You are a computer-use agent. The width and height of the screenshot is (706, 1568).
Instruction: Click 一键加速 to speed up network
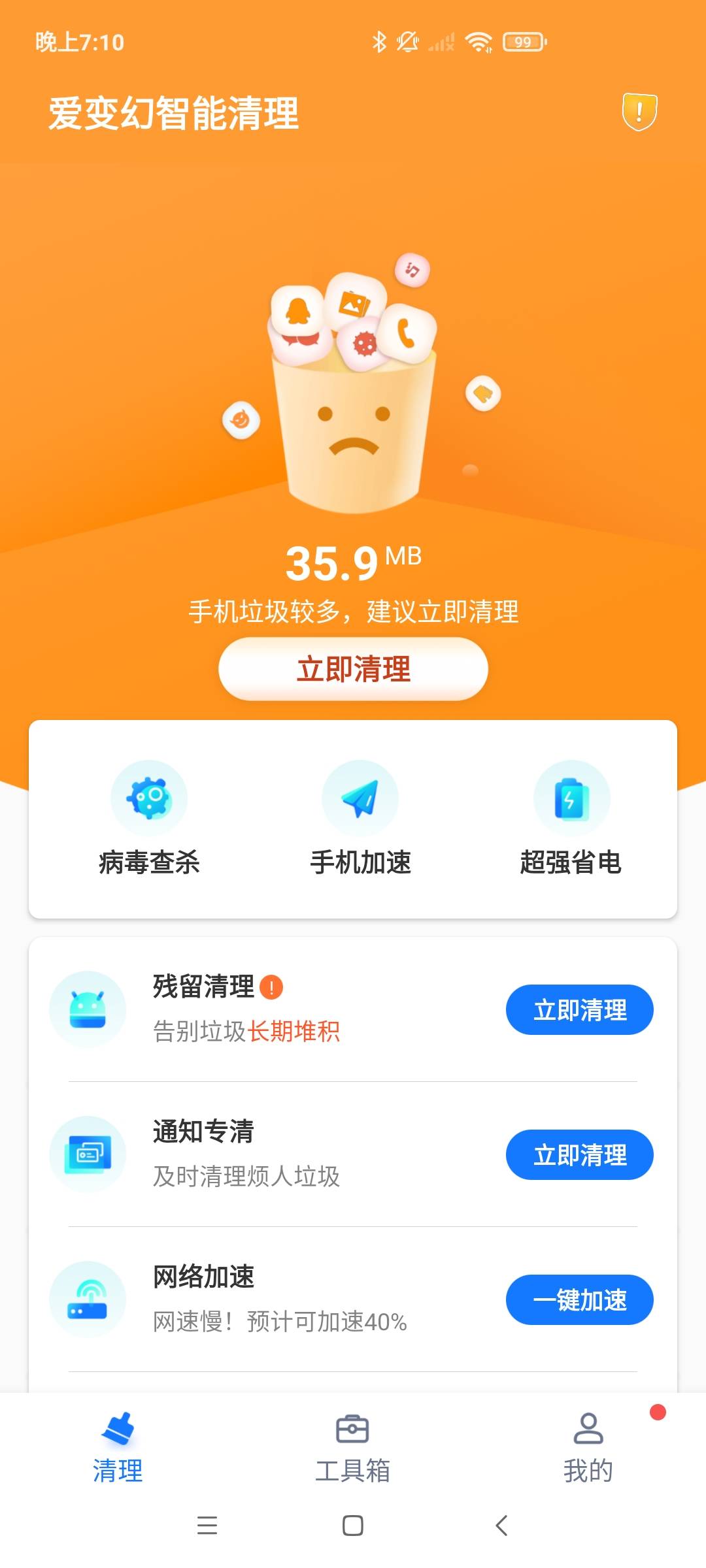tap(579, 1300)
